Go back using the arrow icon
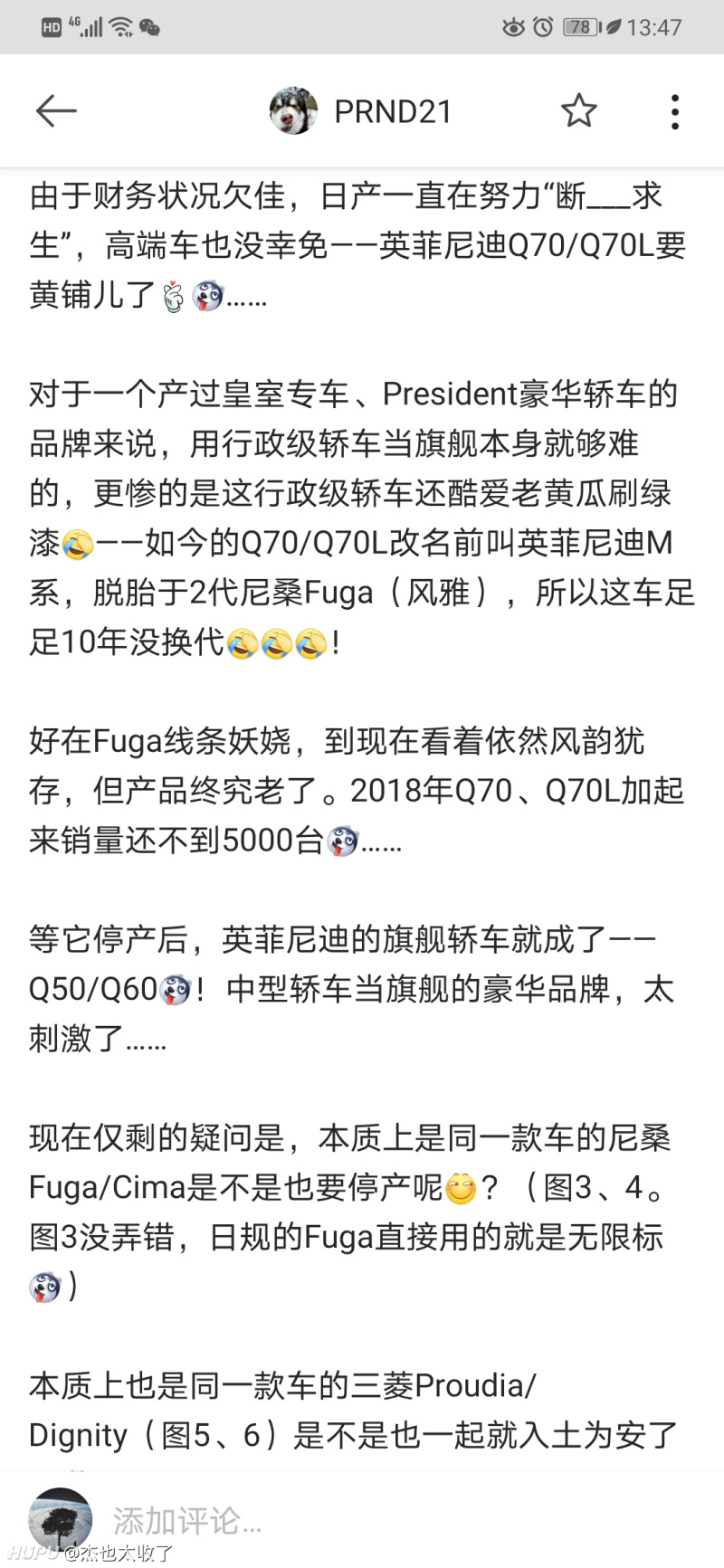The height and width of the screenshot is (1568, 724). 56,111
